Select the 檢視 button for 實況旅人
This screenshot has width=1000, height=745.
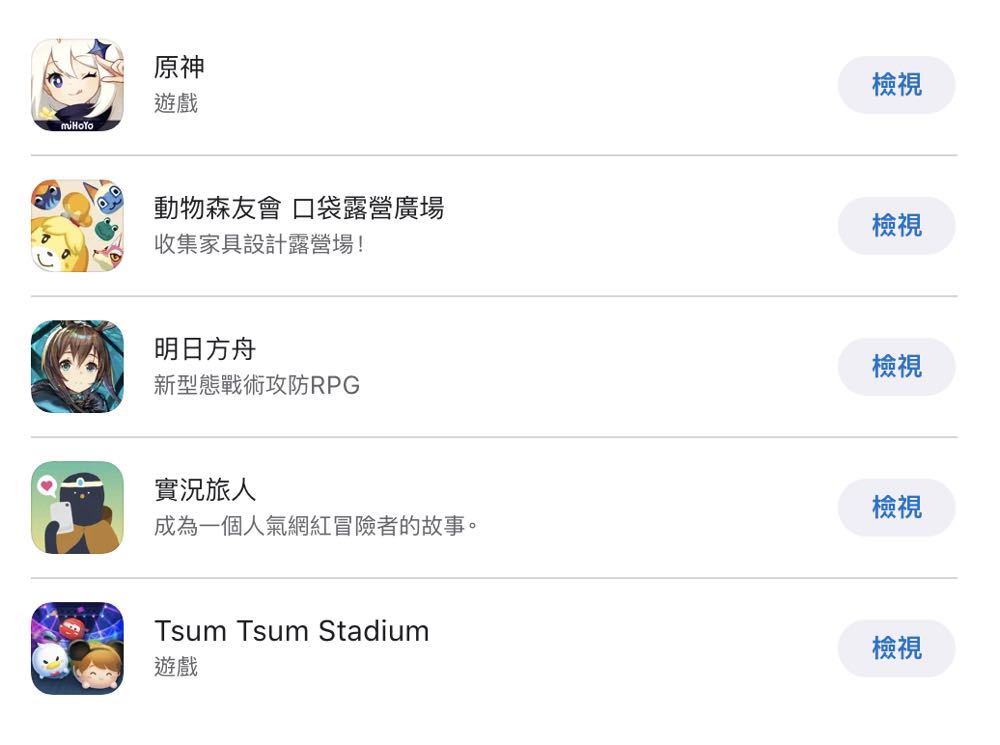tap(896, 508)
